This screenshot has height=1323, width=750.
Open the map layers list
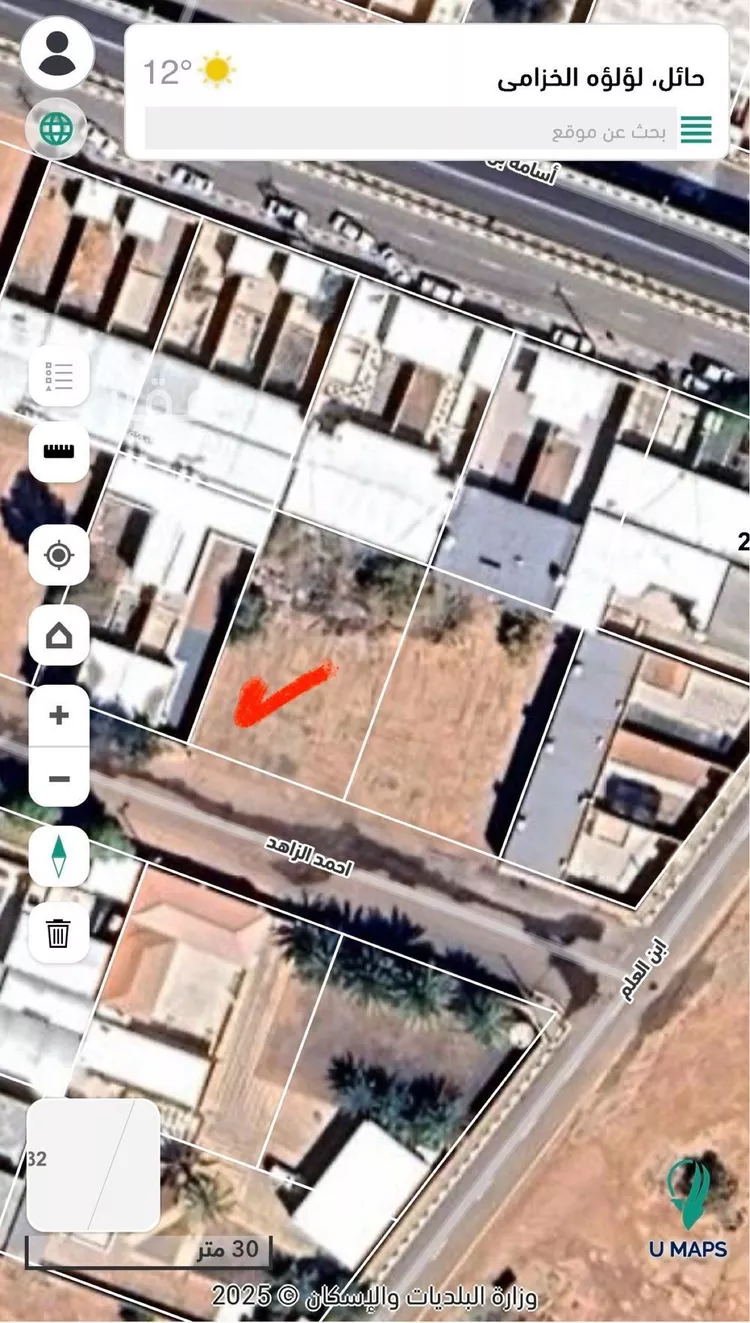point(59,376)
